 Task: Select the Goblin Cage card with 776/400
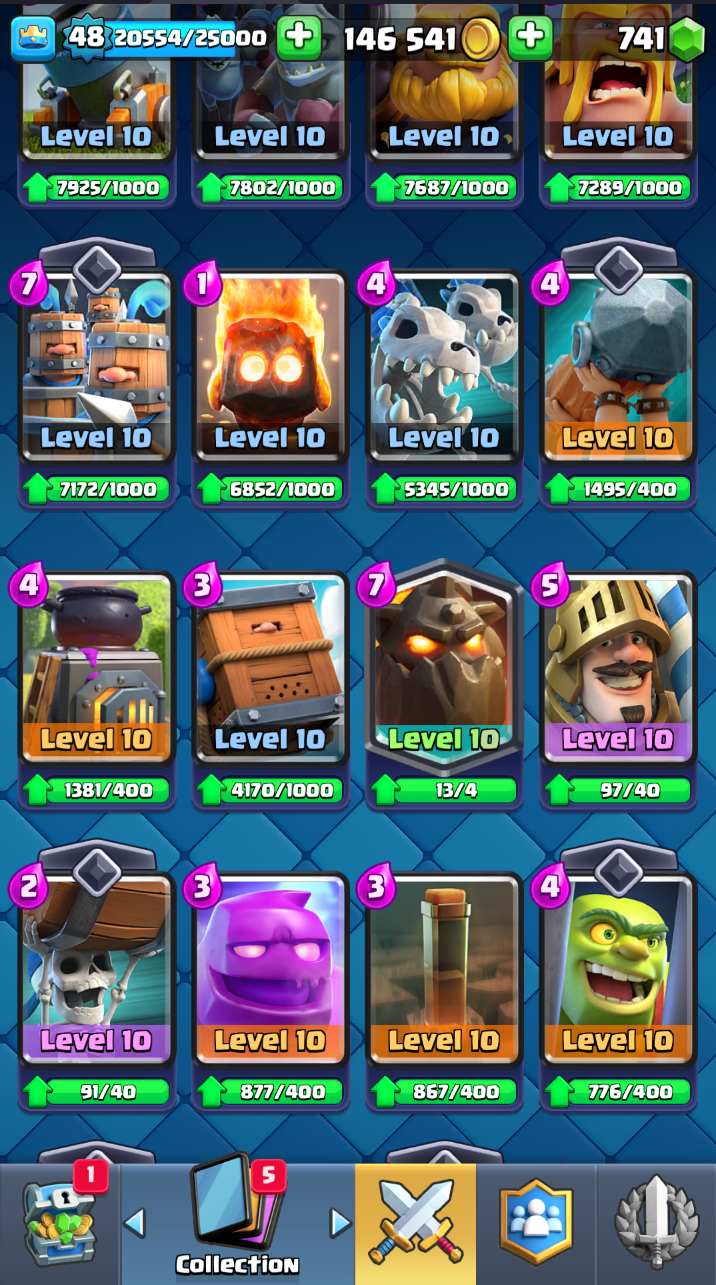point(618,970)
